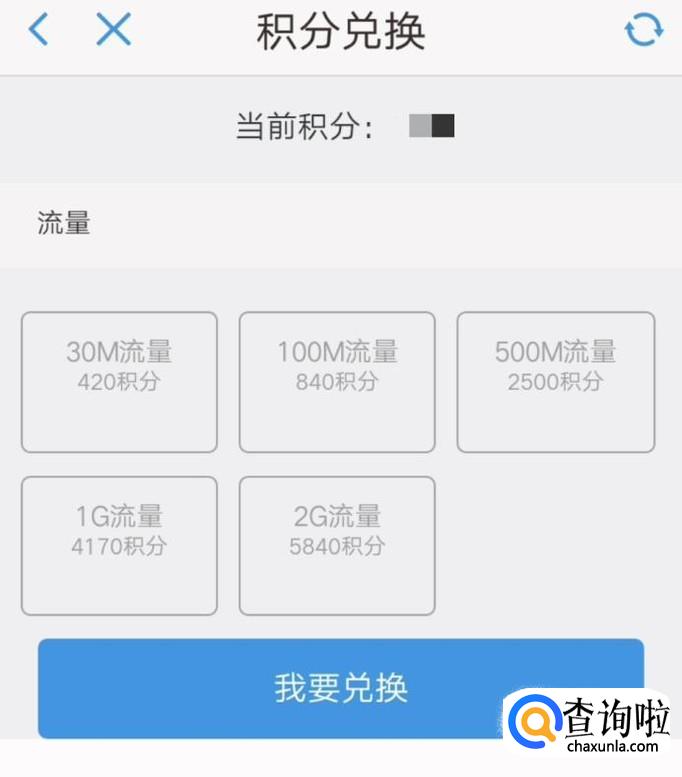Pick the 500M流量 2500积分 package
Viewport: 682px width, 777px height.
click(x=556, y=382)
